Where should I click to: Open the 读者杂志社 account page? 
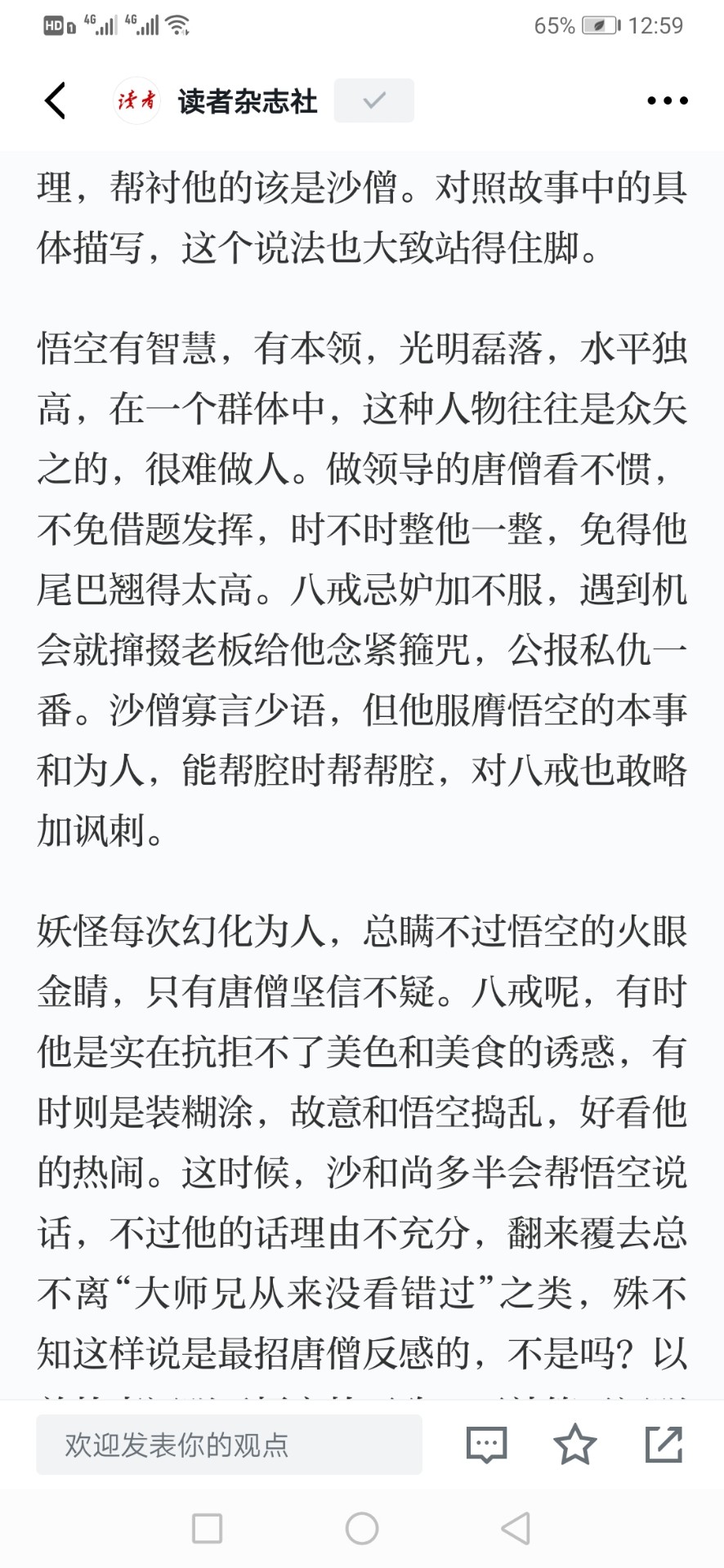[247, 101]
